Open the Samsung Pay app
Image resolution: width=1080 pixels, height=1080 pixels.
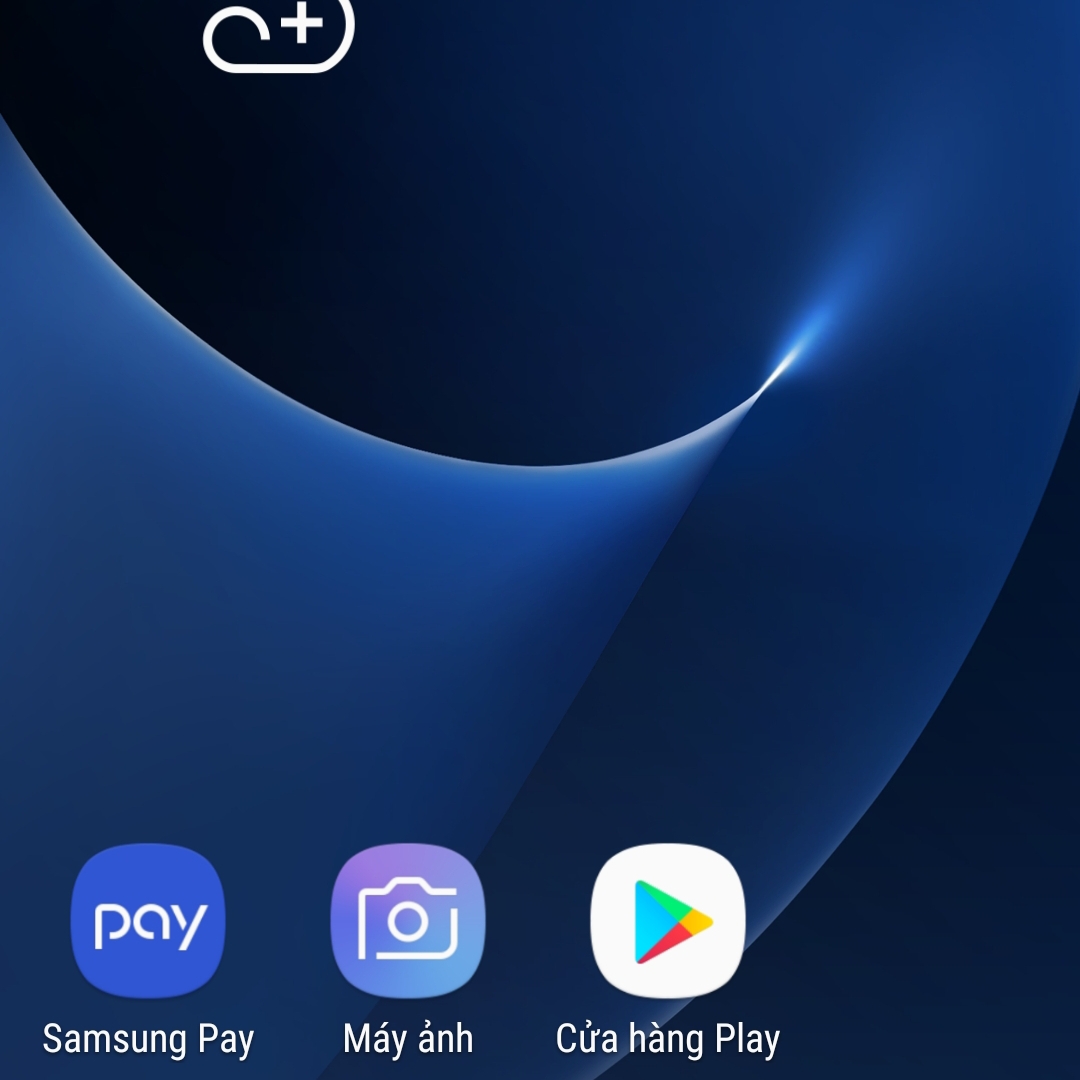coord(148,921)
